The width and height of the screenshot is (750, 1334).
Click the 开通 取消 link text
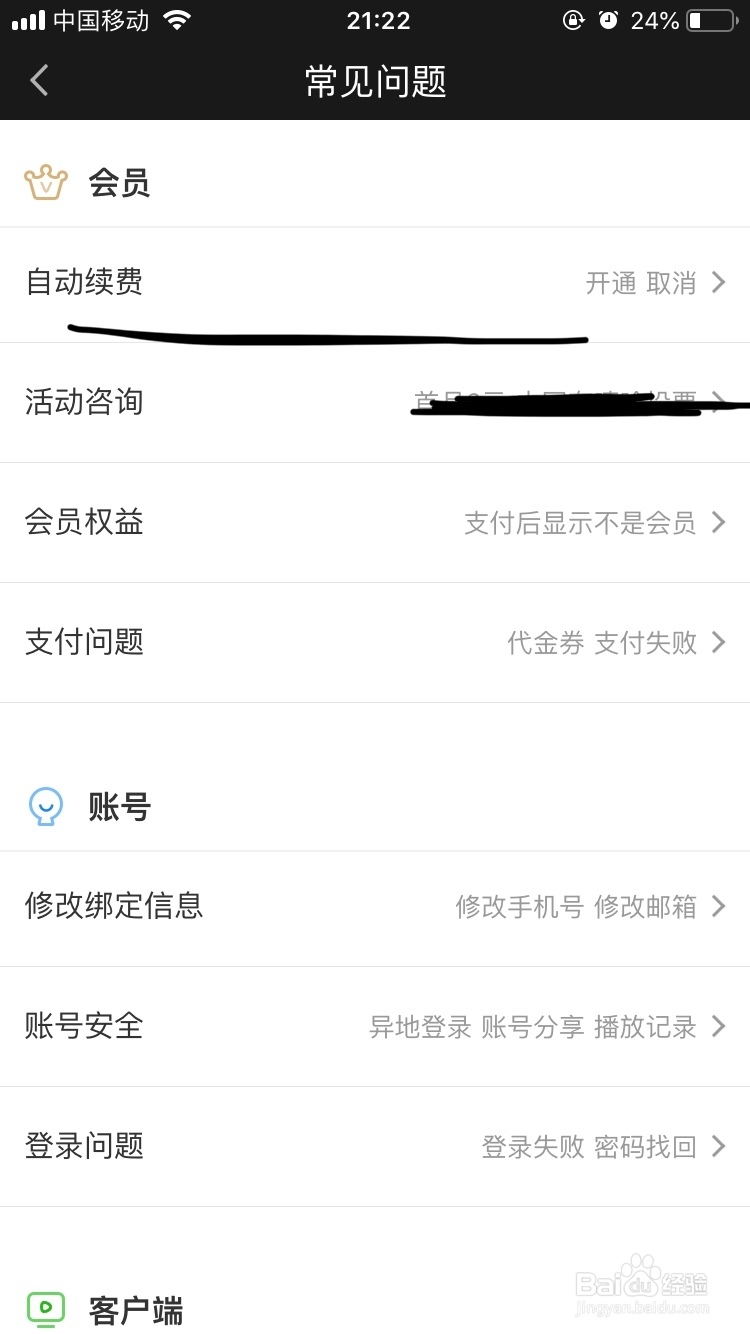(x=640, y=283)
